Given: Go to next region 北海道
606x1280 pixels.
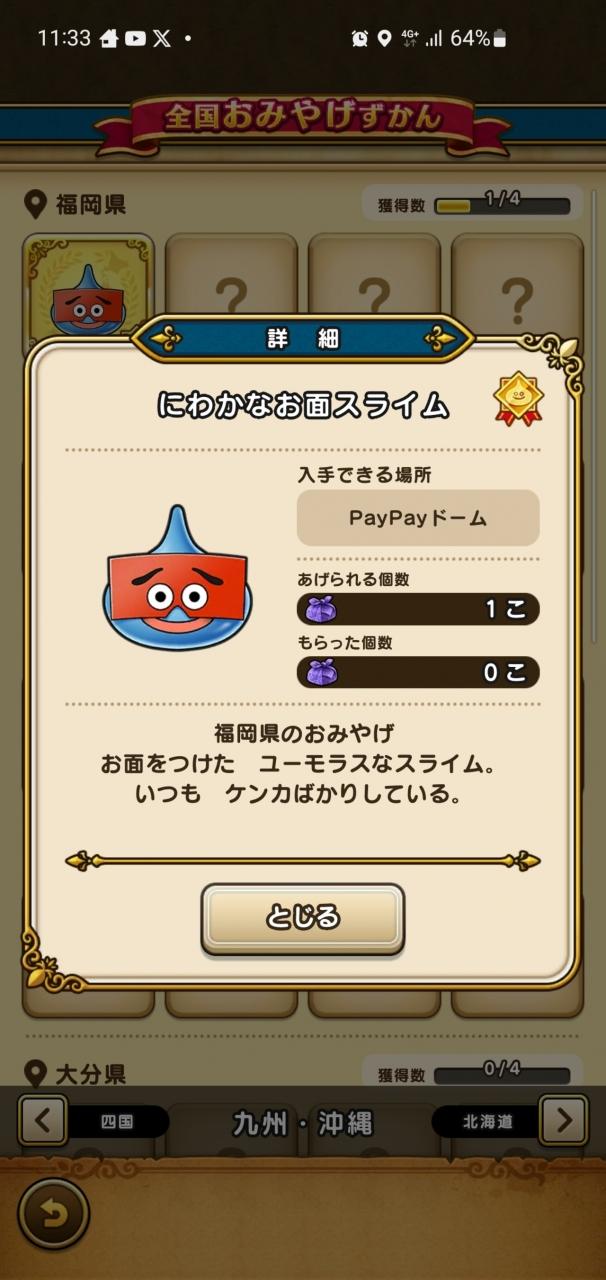Looking at the screenshot, I should pos(563,1120).
